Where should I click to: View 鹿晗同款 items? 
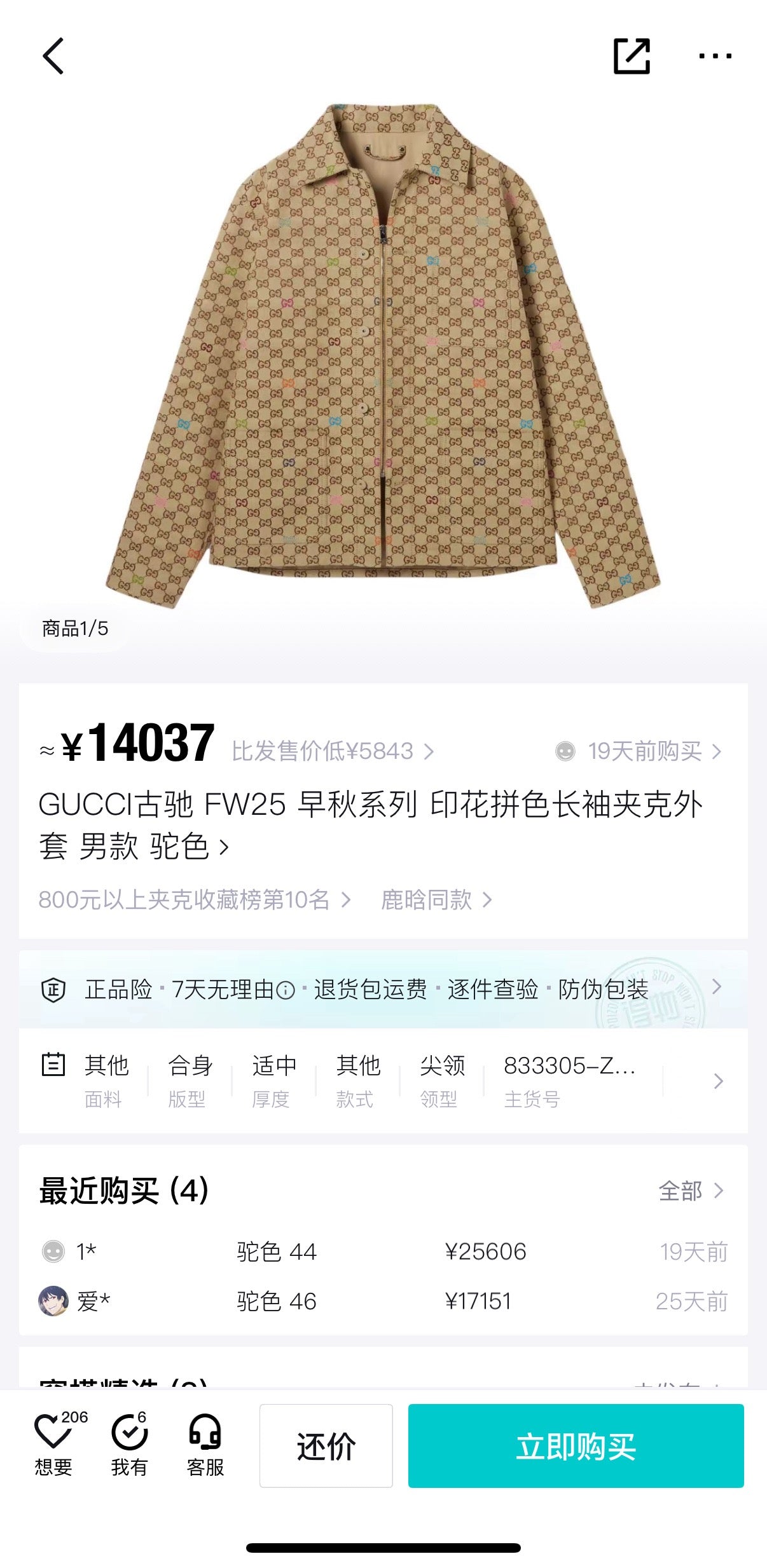pos(436,899)
